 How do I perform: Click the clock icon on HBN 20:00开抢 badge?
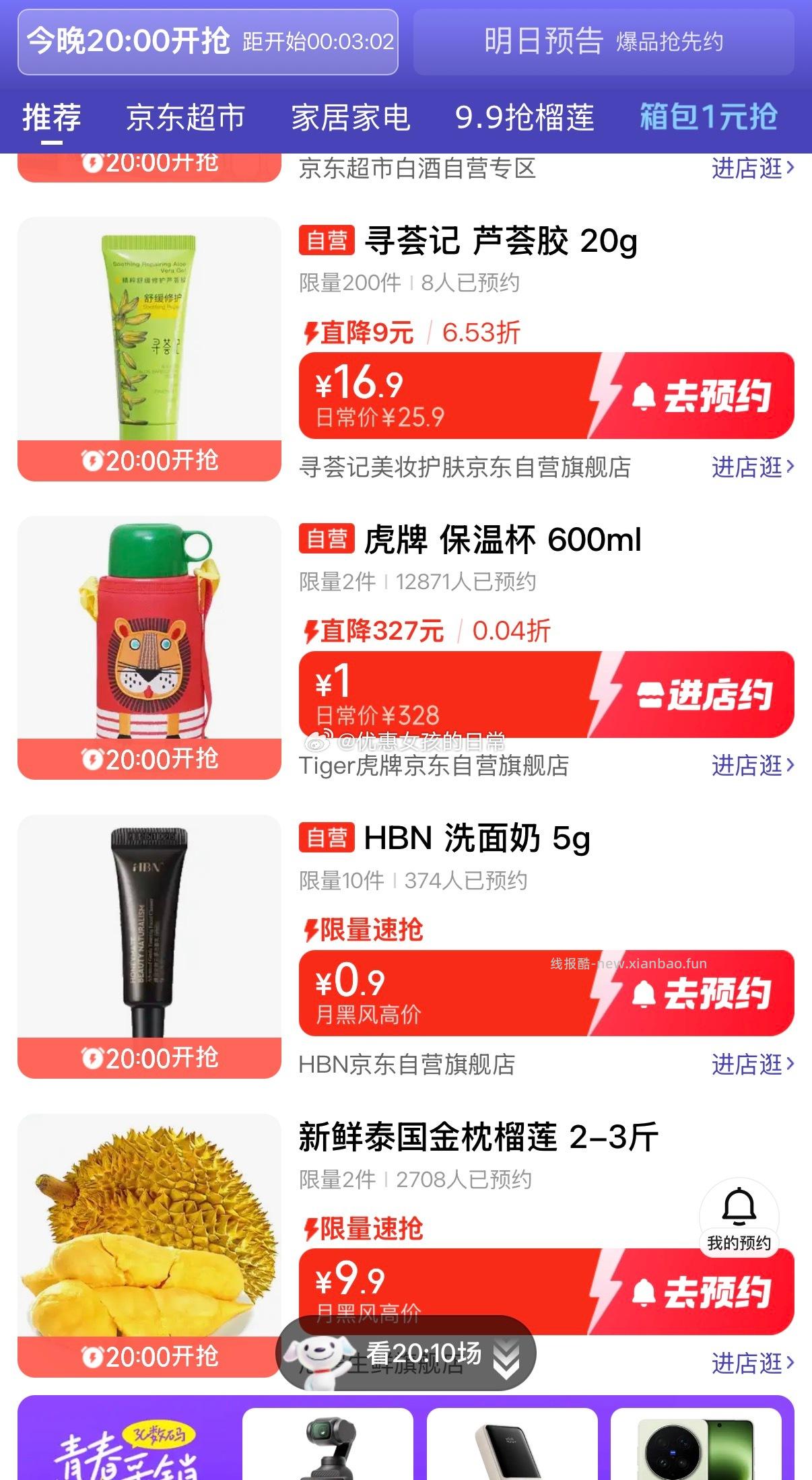(93, 1057)
